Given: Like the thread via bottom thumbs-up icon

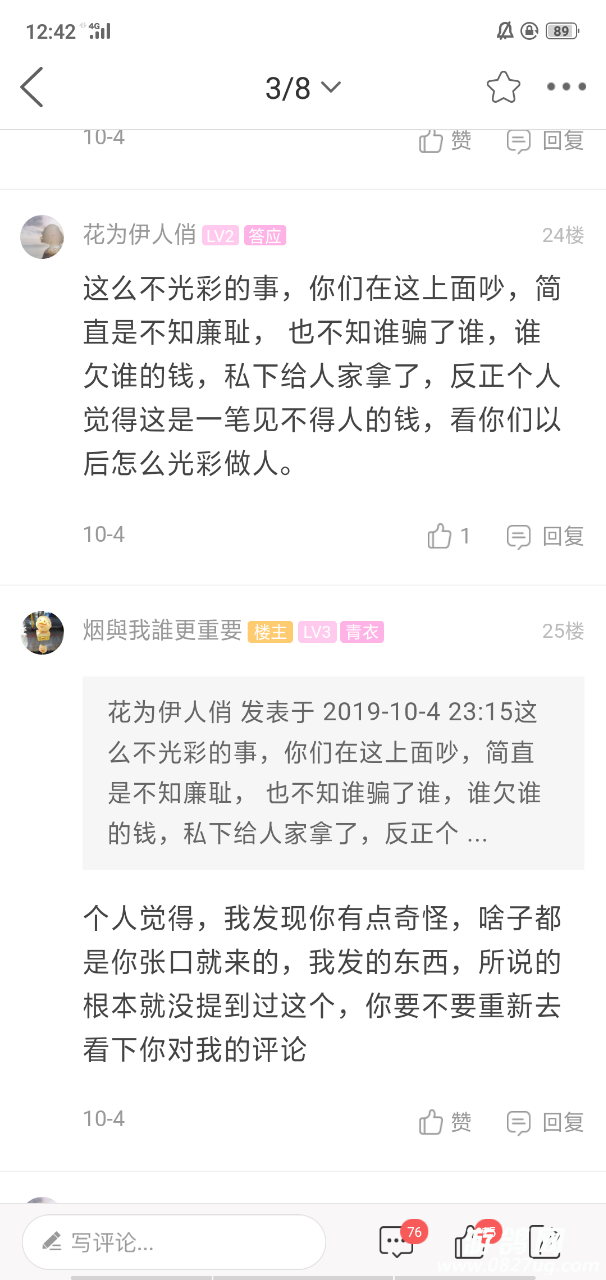Looking at the screenshot, I should tap(470, 1242).
